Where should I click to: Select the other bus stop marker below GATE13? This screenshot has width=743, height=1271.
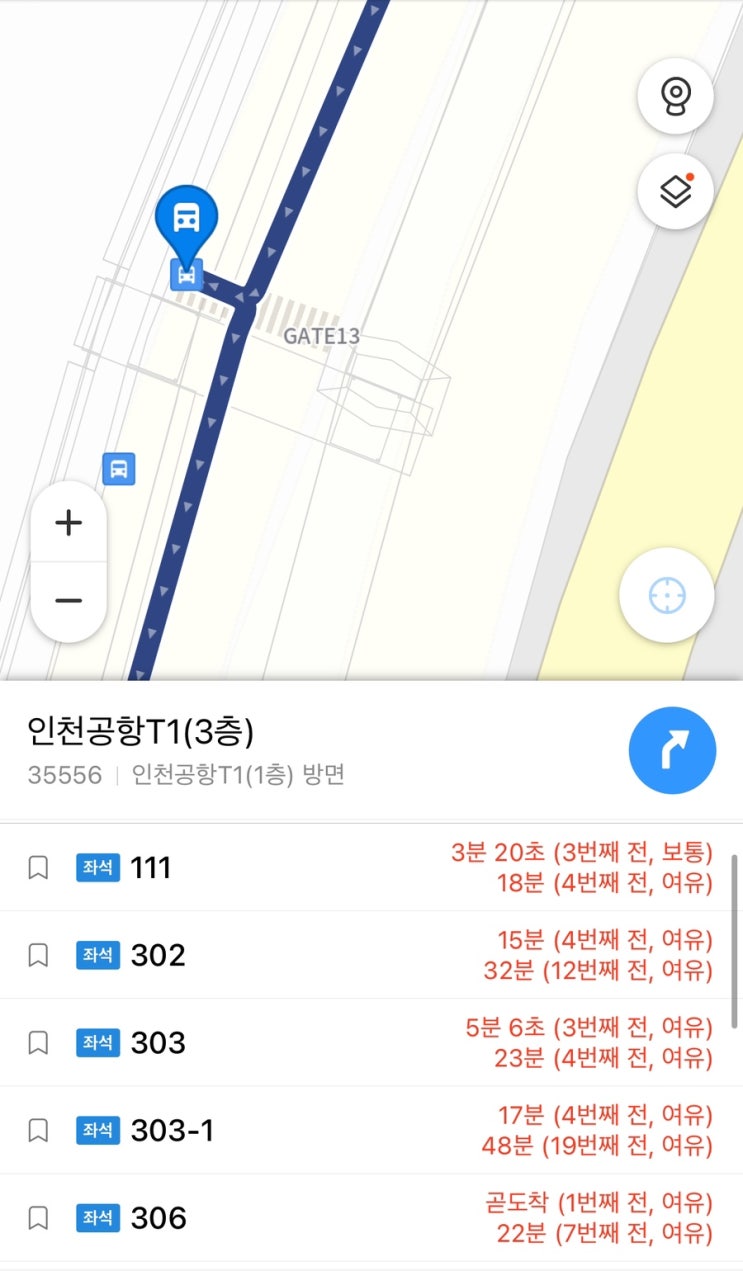click(119, 468)
